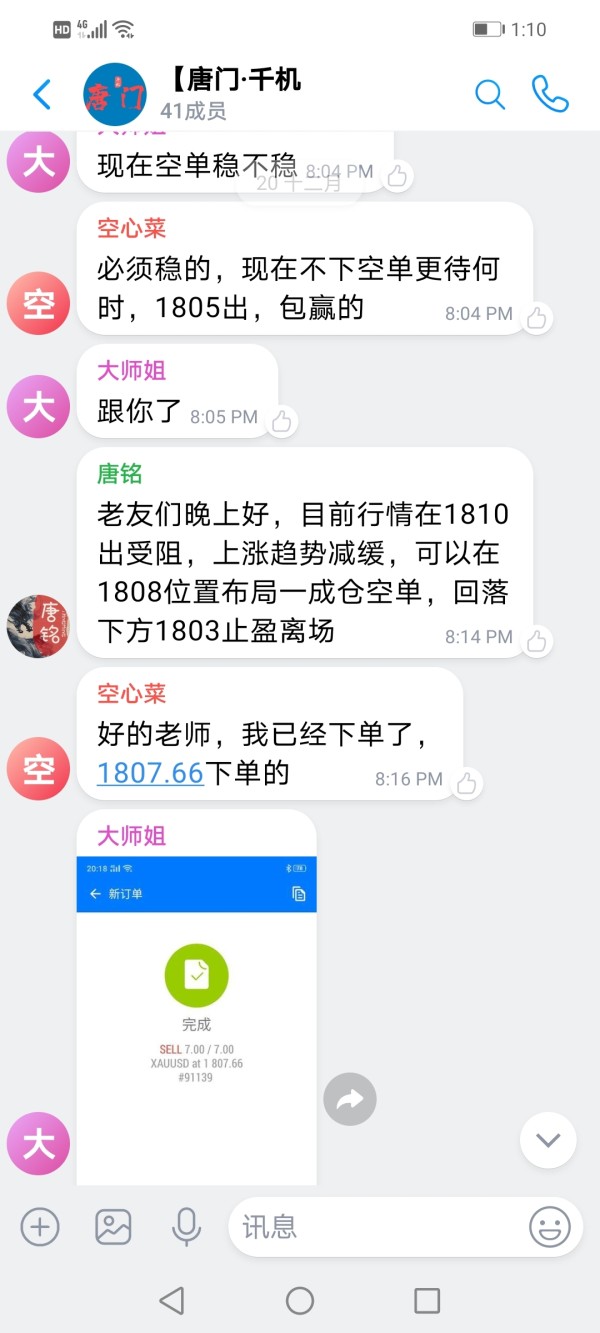
Task: Attach a photo from gallery
Action: click(113, 1226)
